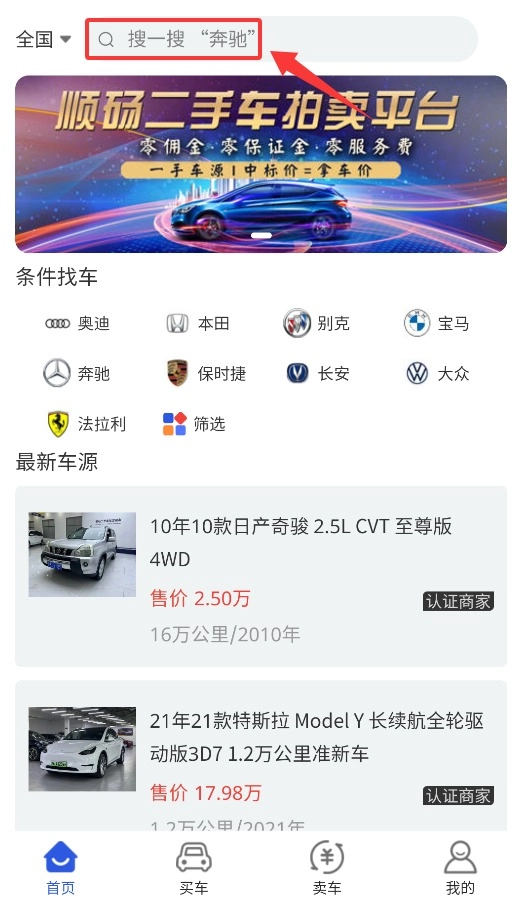Image resolution: width=516 pixels, height=903 pixels.
Task: Switch to the 买车 tab
Action: [194, 868]
